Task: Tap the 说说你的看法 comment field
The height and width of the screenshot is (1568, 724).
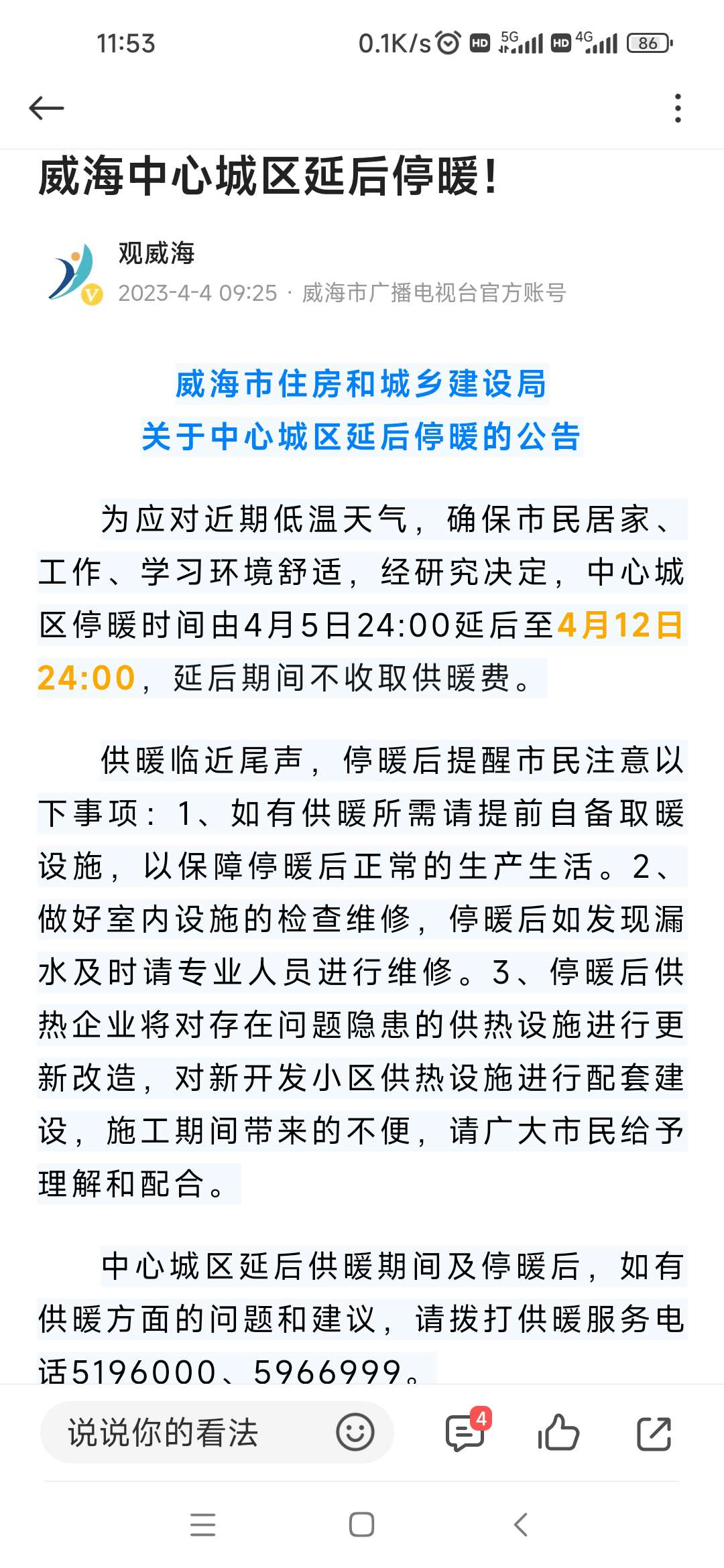Action: pyautogui.click(x=217, y=1432)
